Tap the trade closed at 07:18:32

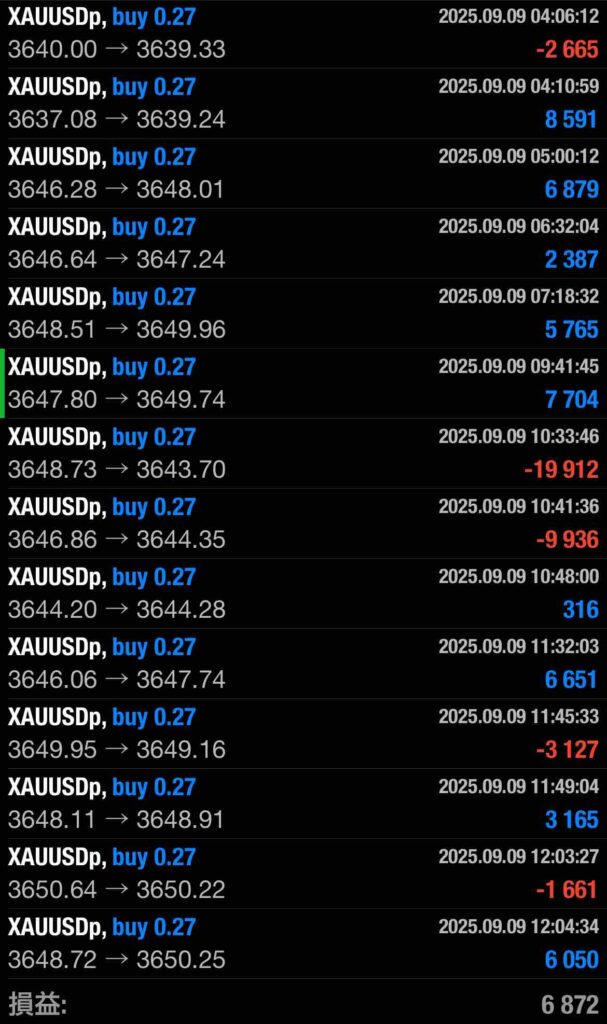303,313
